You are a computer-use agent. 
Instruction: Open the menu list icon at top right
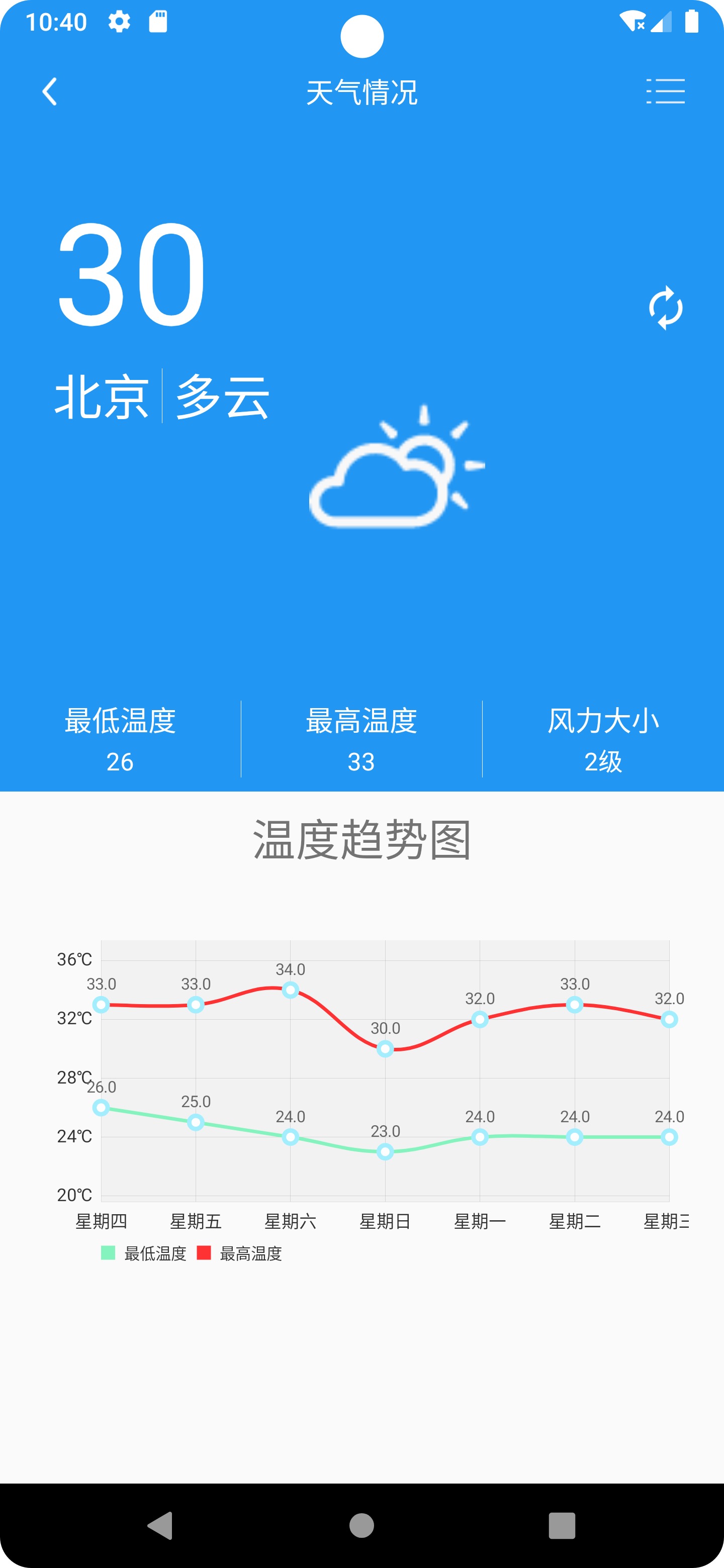click(x=666, y=92)
